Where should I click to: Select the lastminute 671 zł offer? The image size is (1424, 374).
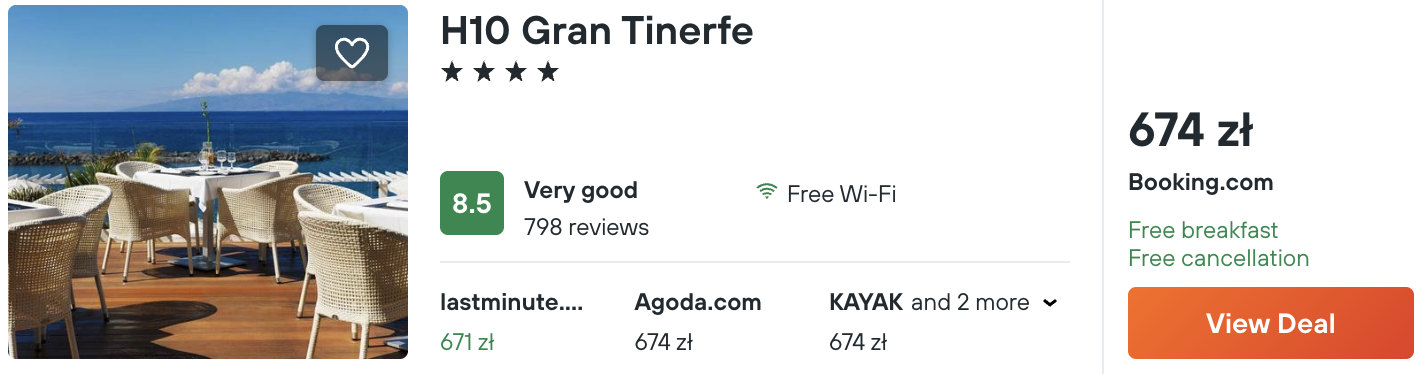click(x=512, y=322)
